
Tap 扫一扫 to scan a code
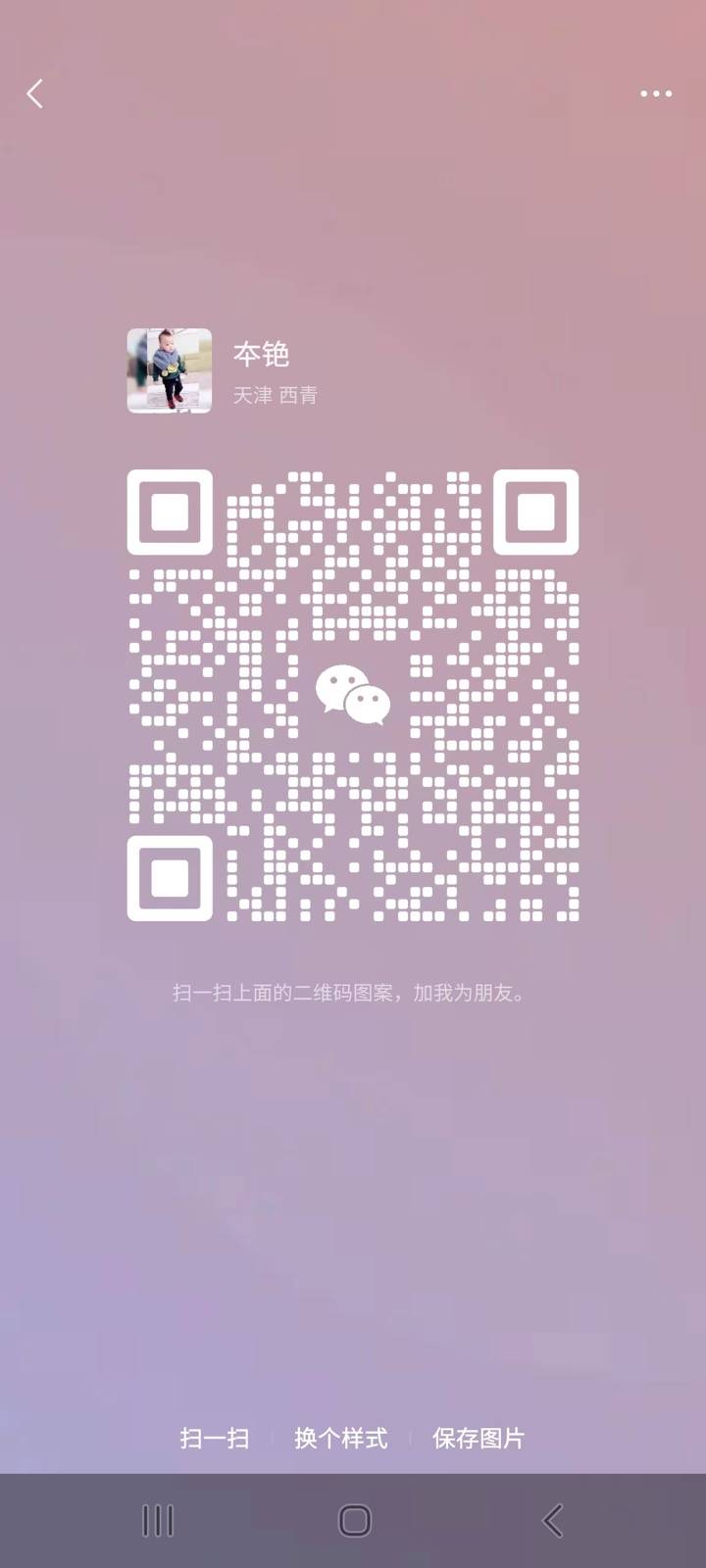pyautogui.click(x=214, y=1438)
